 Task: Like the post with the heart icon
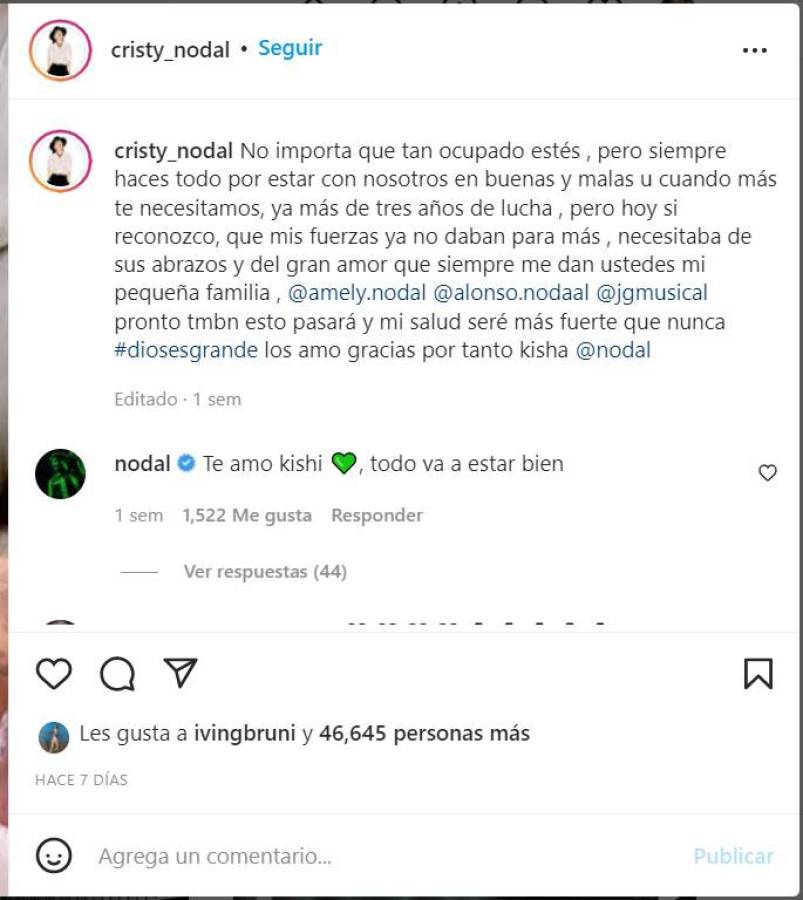coord(54,674)
